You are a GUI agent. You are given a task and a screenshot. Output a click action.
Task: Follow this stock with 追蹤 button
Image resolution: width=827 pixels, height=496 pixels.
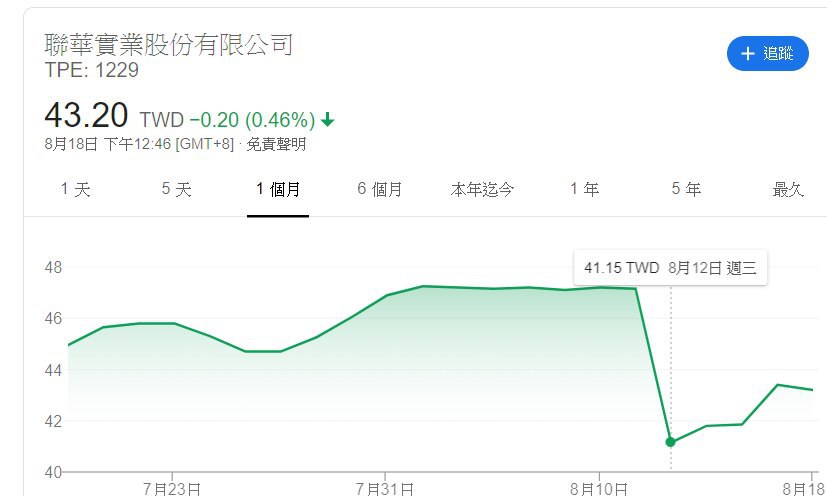pos(767,53)
